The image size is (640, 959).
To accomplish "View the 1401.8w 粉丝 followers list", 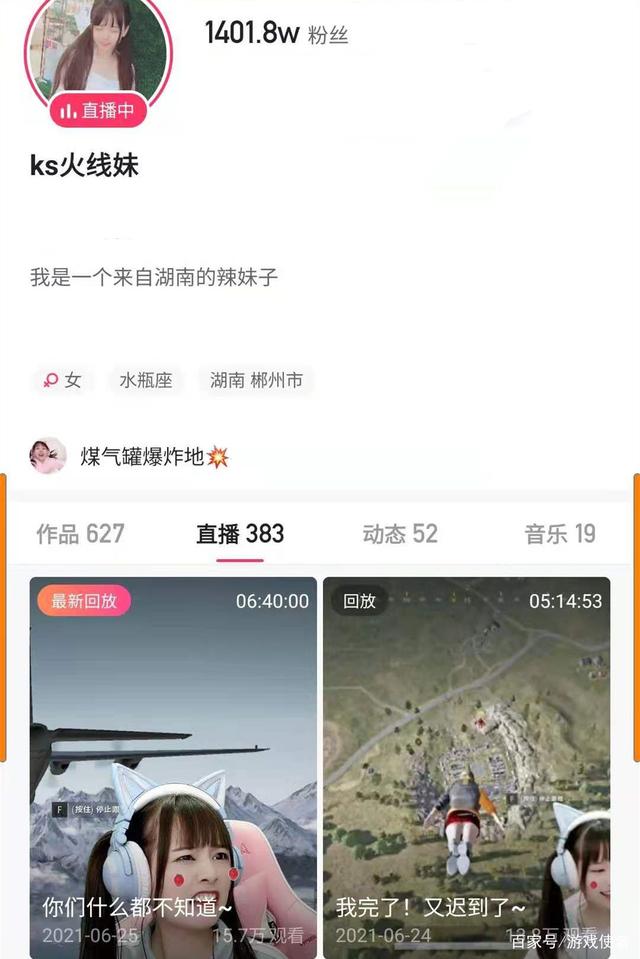I will pos(276,33).
